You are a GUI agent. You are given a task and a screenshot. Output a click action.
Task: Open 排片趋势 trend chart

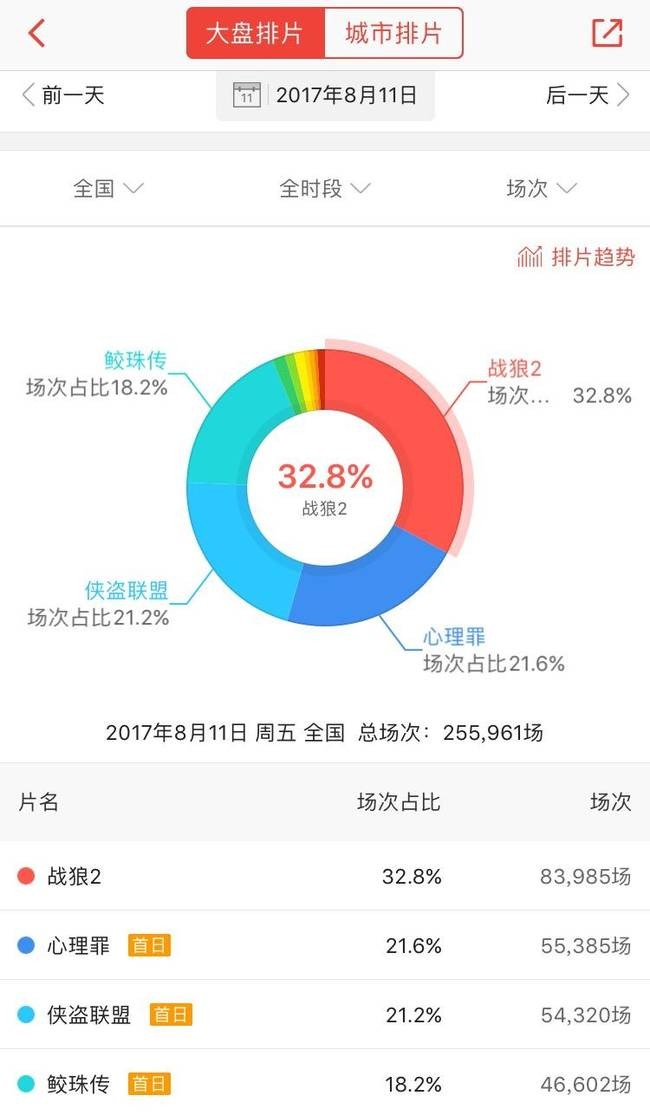576,257
